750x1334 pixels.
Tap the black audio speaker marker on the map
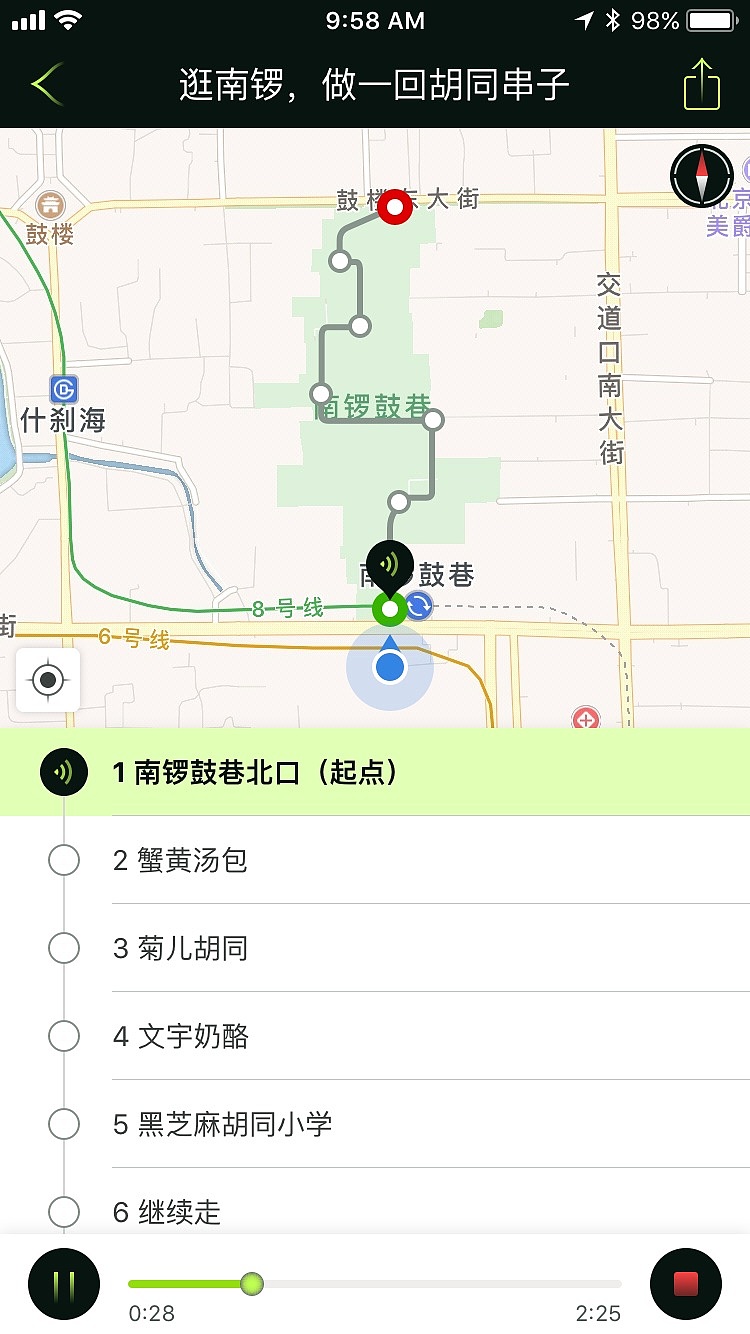point(389,565)
